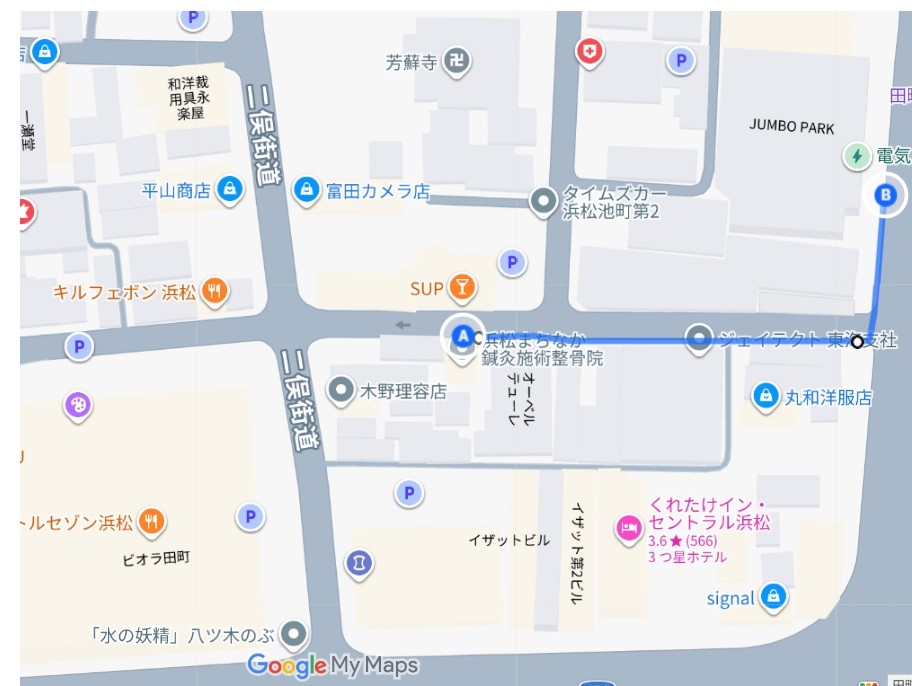912x686 pixels.
Task: Open the 平山商店 shopping pin
Action: tap(230, 189)
